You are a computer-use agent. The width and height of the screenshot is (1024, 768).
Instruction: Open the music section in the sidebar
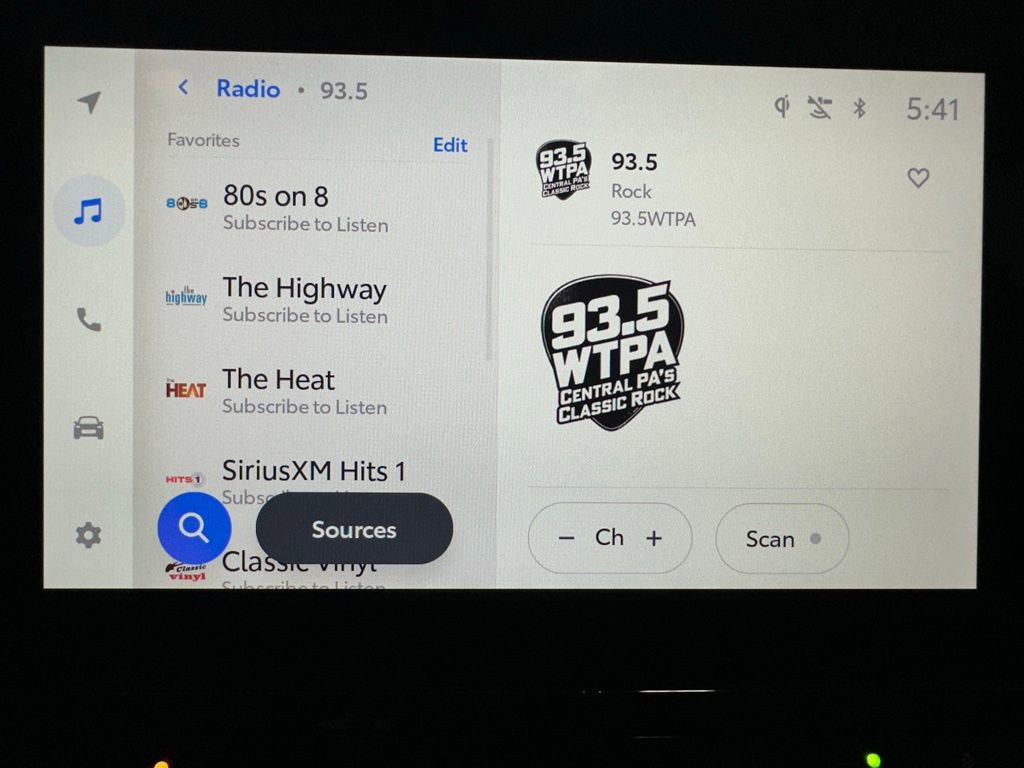coord(89,211)
